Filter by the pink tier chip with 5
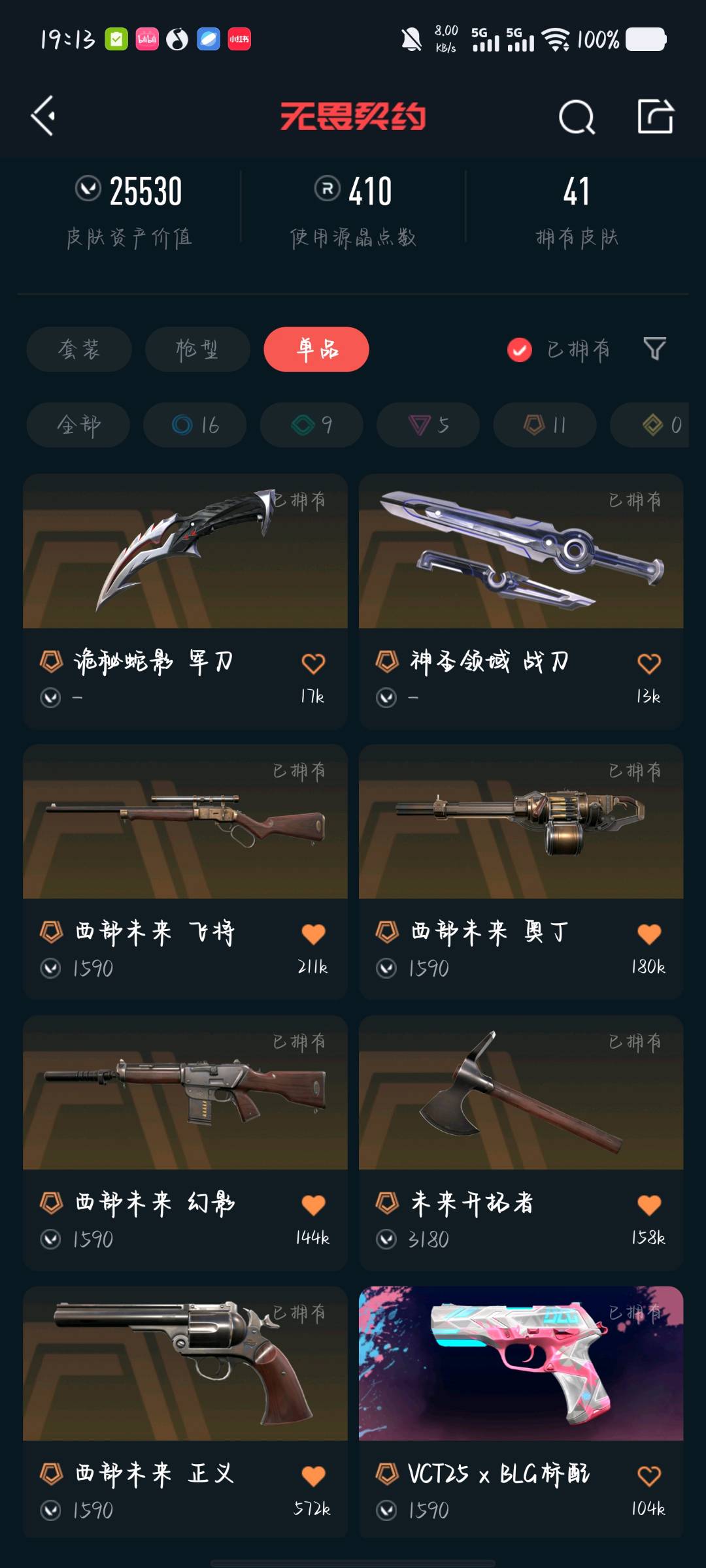706x1568 pixels. point(428,425)
